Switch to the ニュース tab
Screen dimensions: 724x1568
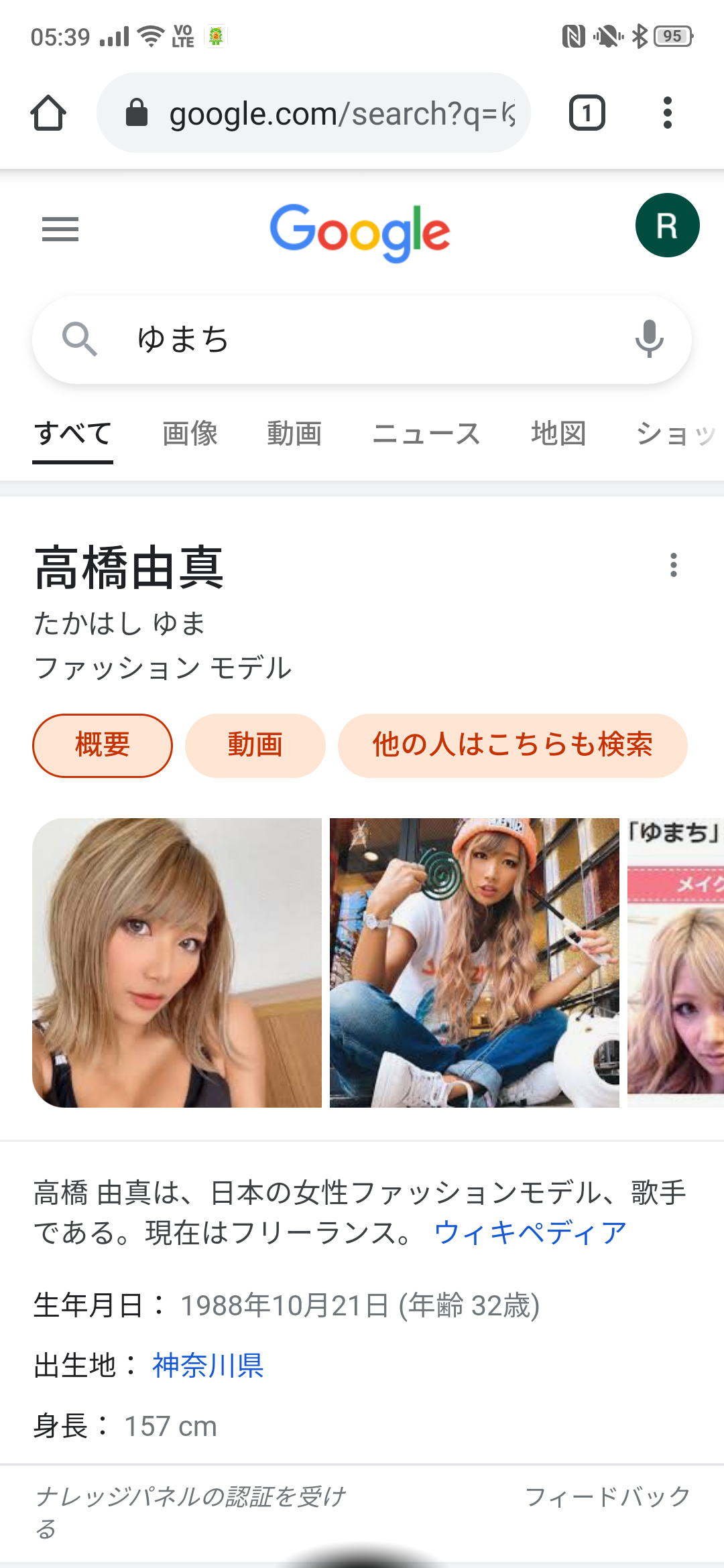(426, 434)
